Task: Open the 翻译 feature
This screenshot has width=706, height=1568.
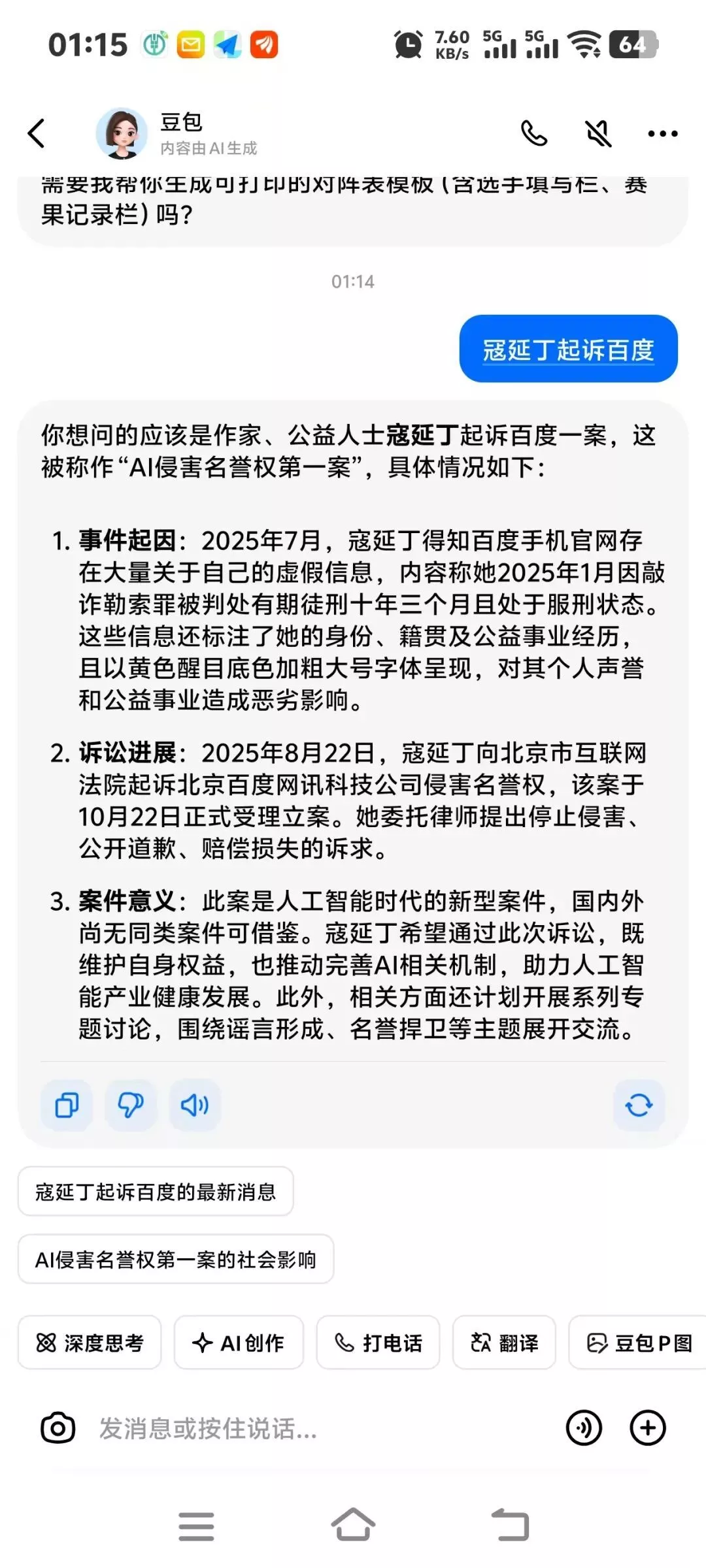Action: pyautogui.click(x=504, y=1343)
